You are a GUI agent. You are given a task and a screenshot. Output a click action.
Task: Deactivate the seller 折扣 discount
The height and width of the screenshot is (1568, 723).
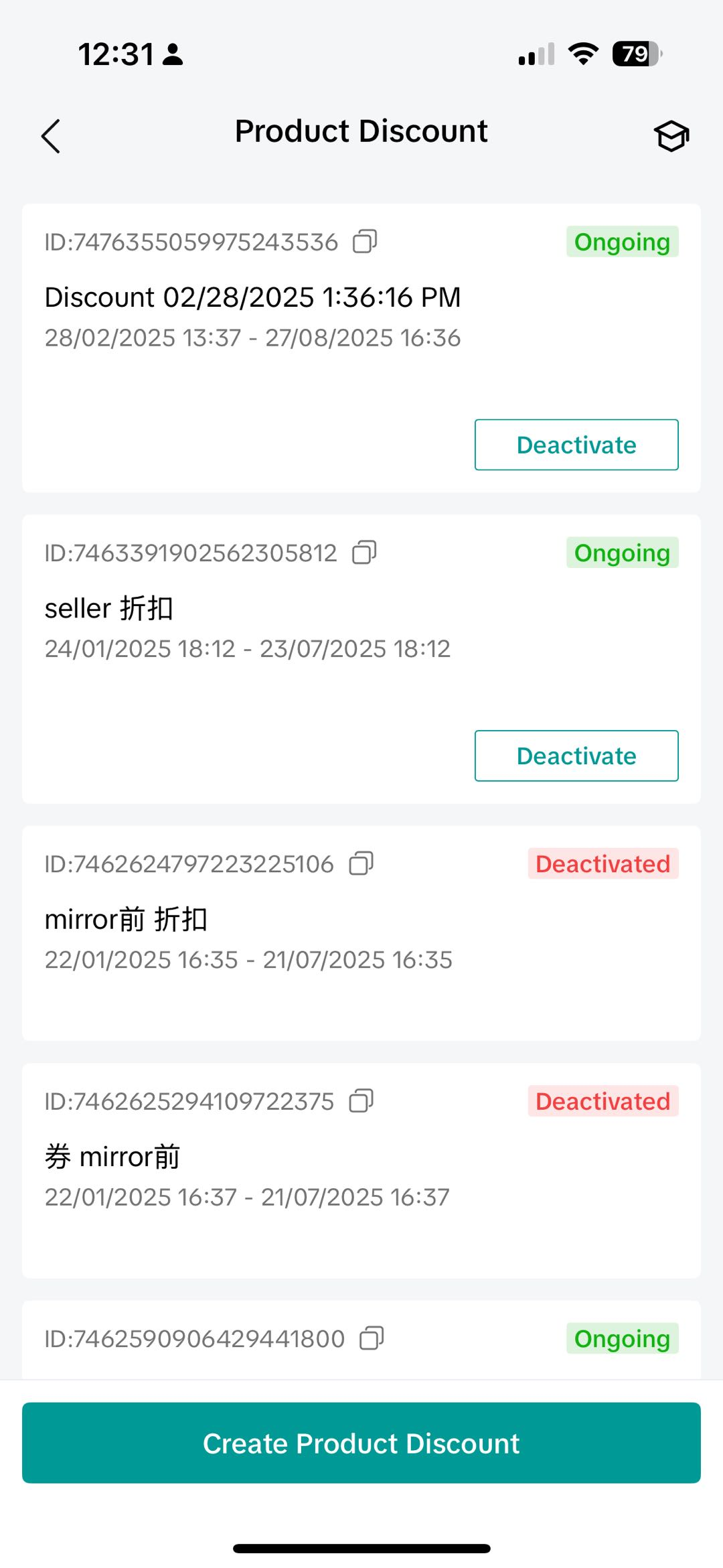click(576, 756)
